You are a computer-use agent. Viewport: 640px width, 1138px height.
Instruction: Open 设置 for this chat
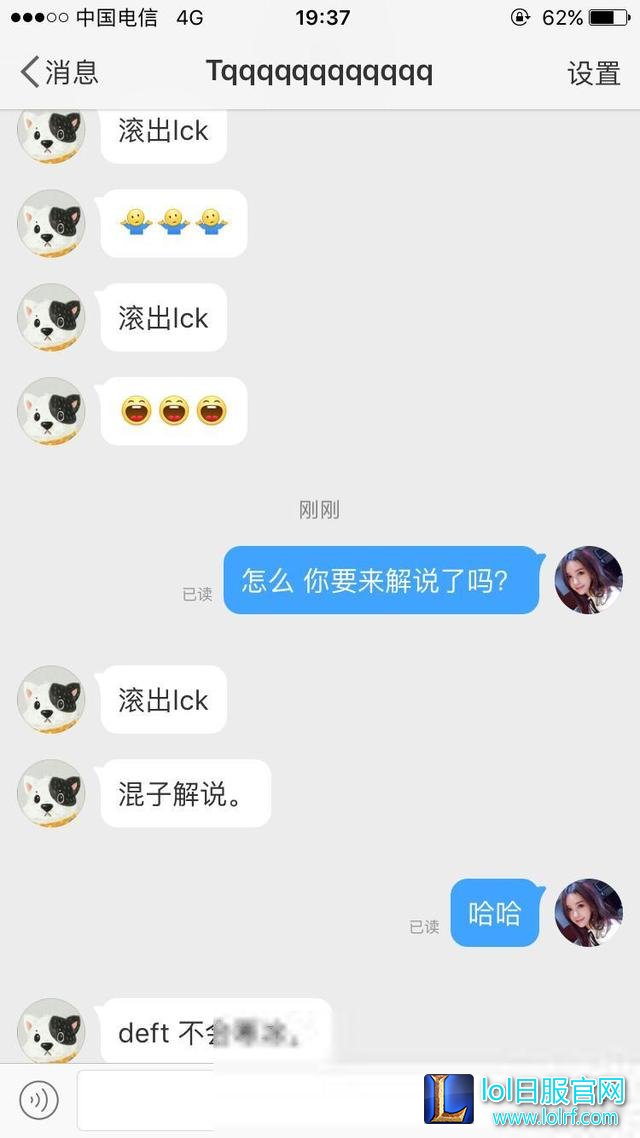[594, 73]
